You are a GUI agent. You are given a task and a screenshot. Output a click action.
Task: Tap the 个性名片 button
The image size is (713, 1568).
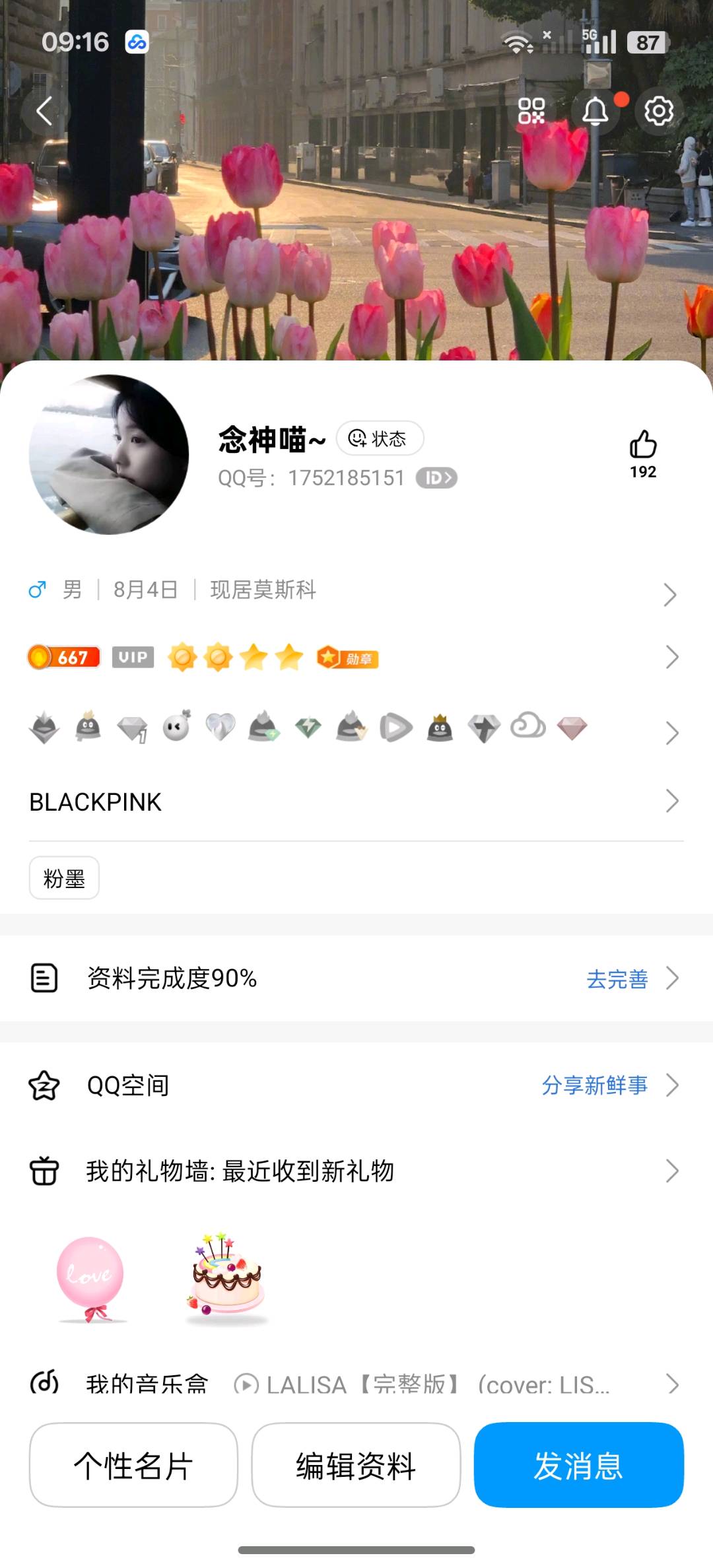point(133,1466)
